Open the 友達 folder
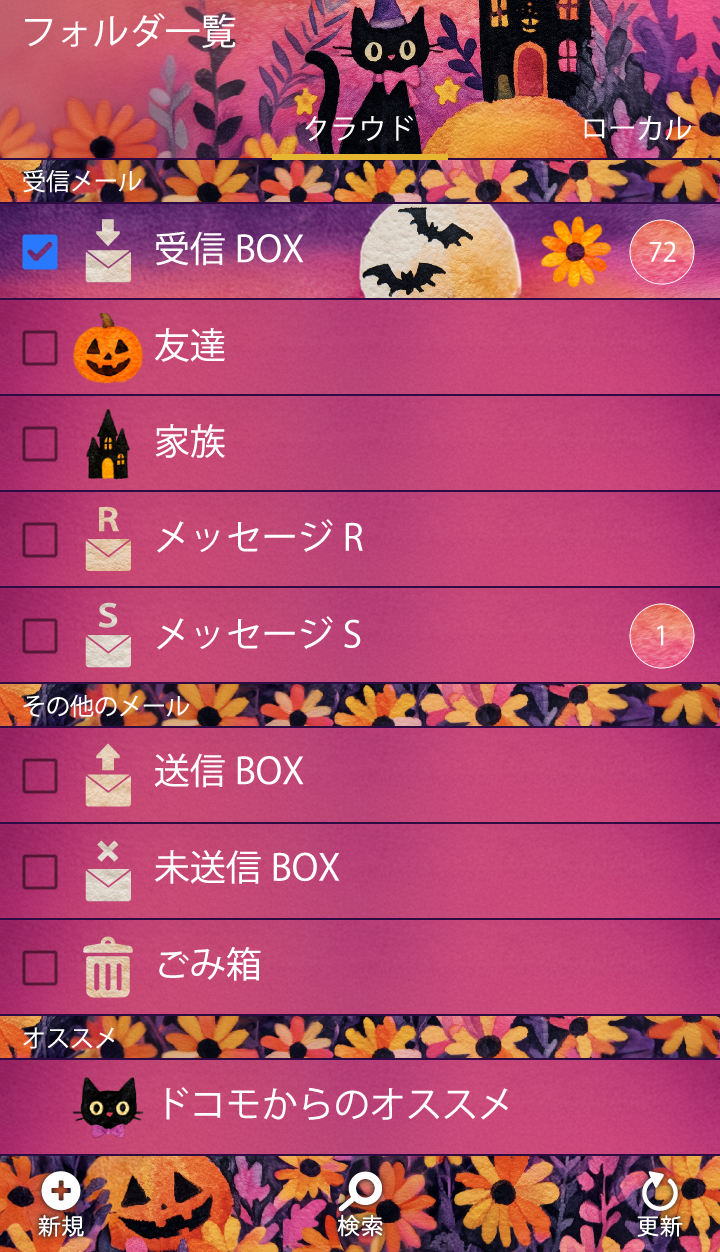720x1252 pixels. (190, 346)
